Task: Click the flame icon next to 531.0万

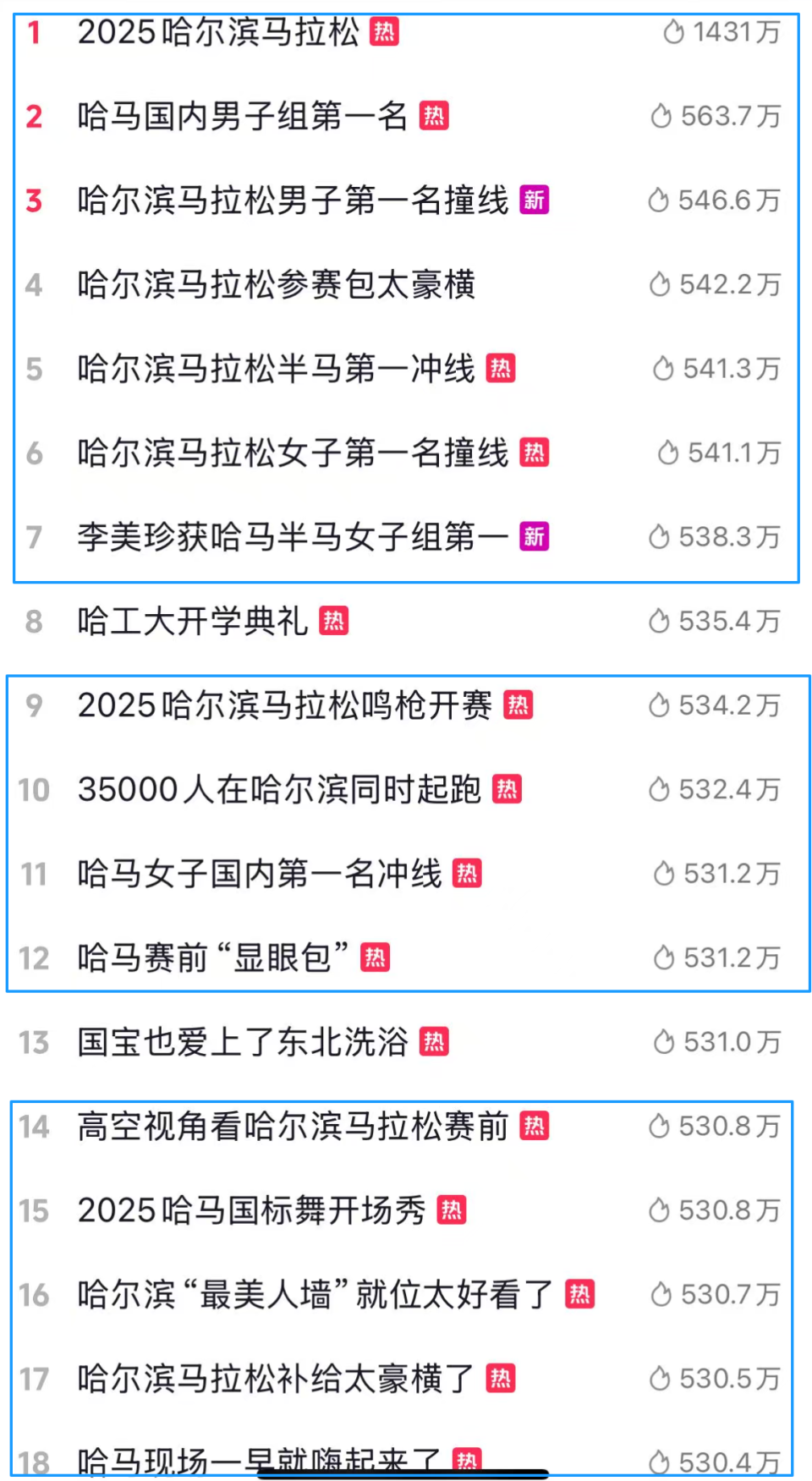Action: [664, 1043]
